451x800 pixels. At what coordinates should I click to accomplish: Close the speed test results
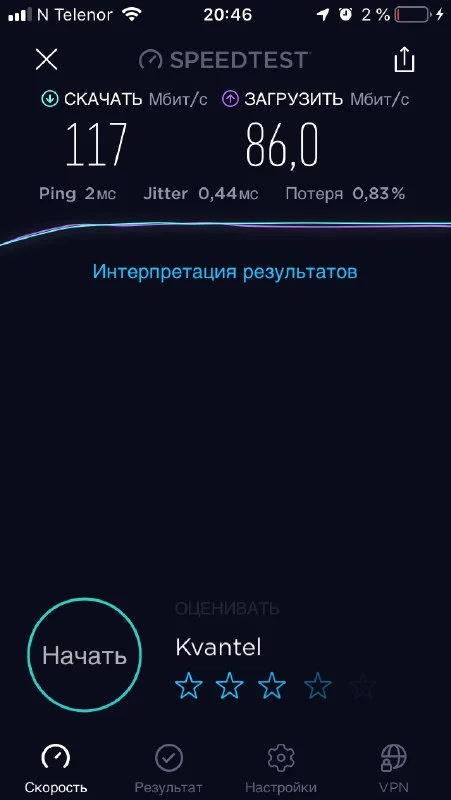46,60
